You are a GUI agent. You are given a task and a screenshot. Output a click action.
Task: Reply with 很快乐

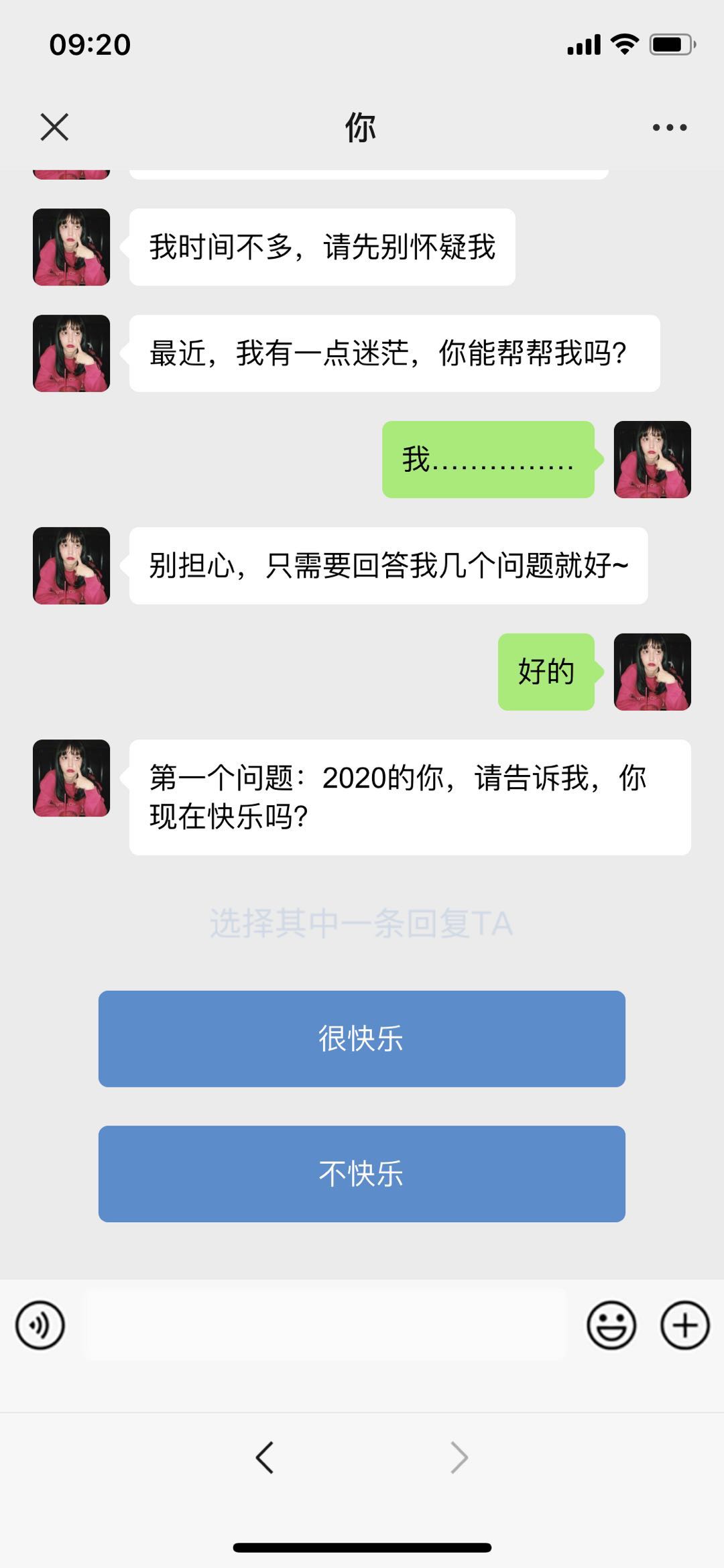[361, 1038]
